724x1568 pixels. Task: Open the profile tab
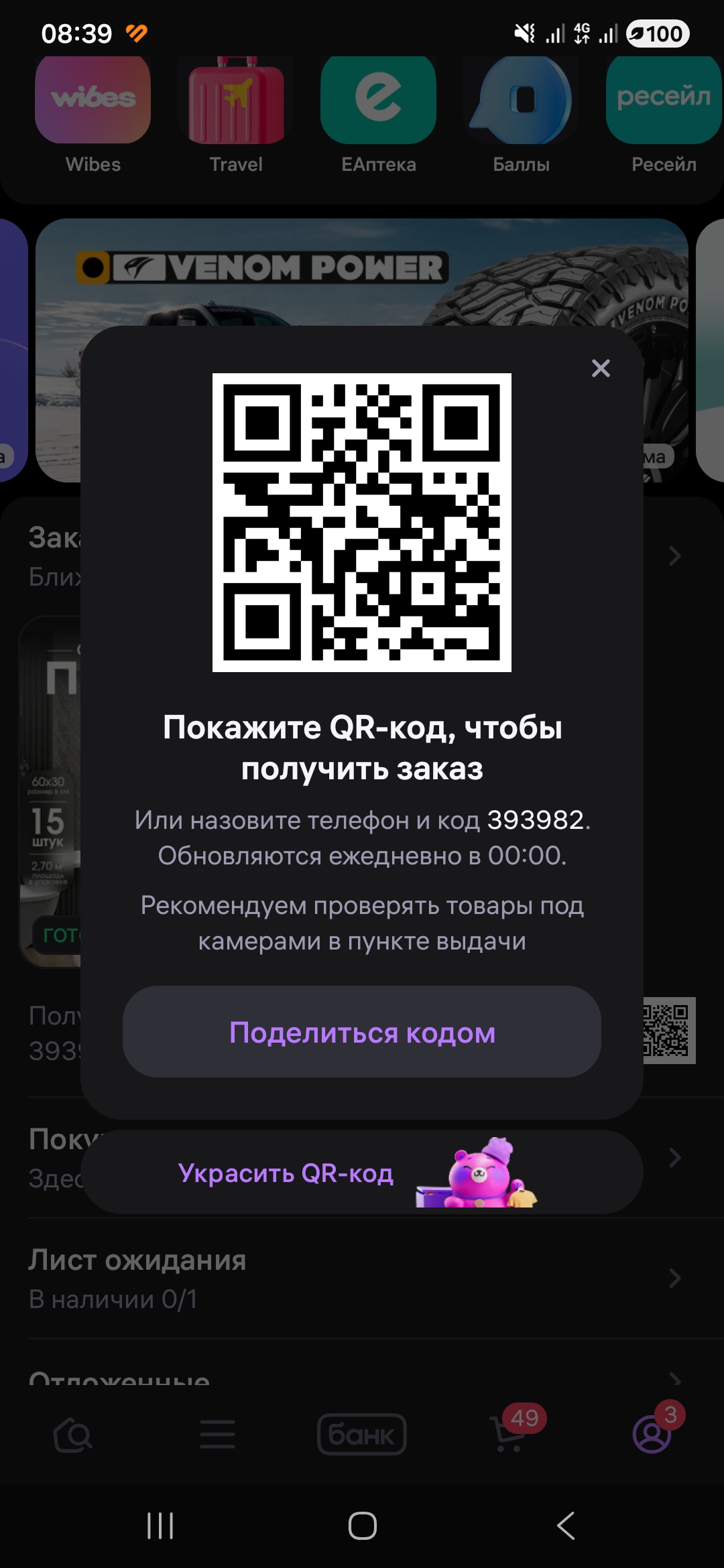[652, 1434]
